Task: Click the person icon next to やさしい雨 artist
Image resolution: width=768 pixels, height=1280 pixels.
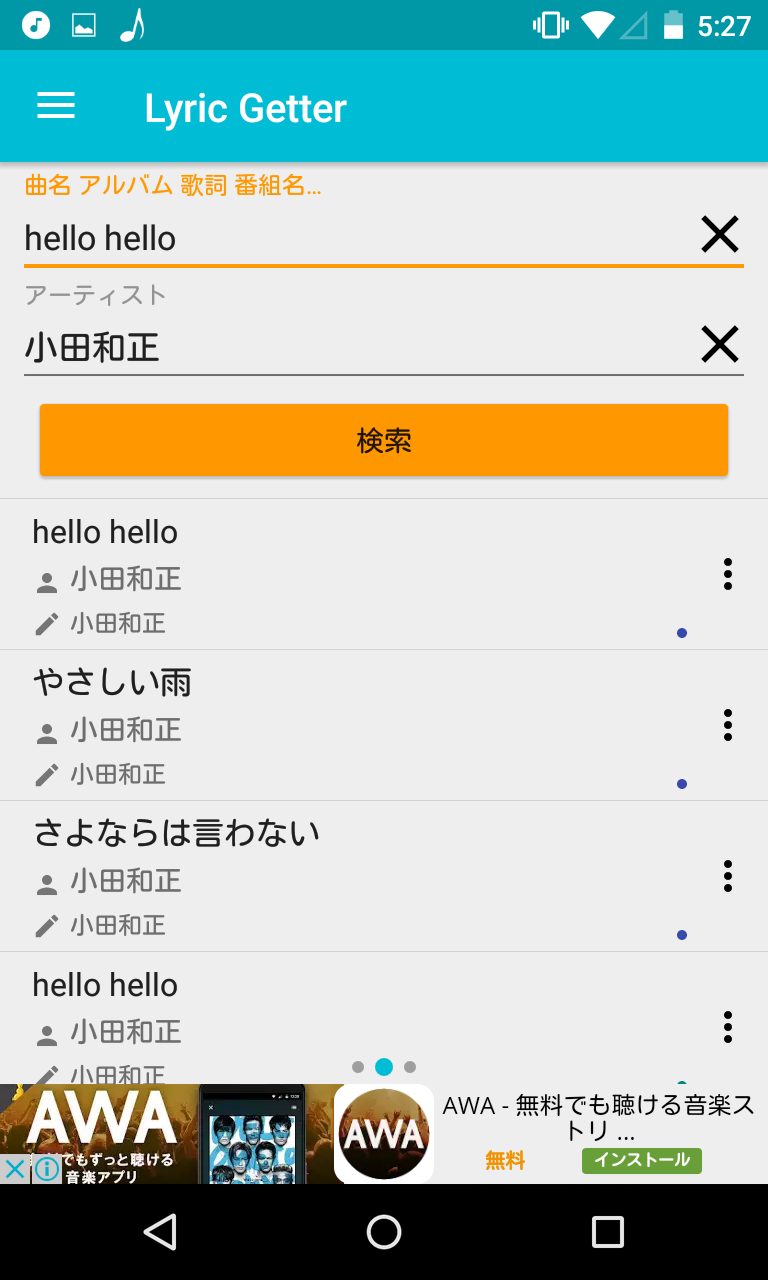Action: [45, 729]
